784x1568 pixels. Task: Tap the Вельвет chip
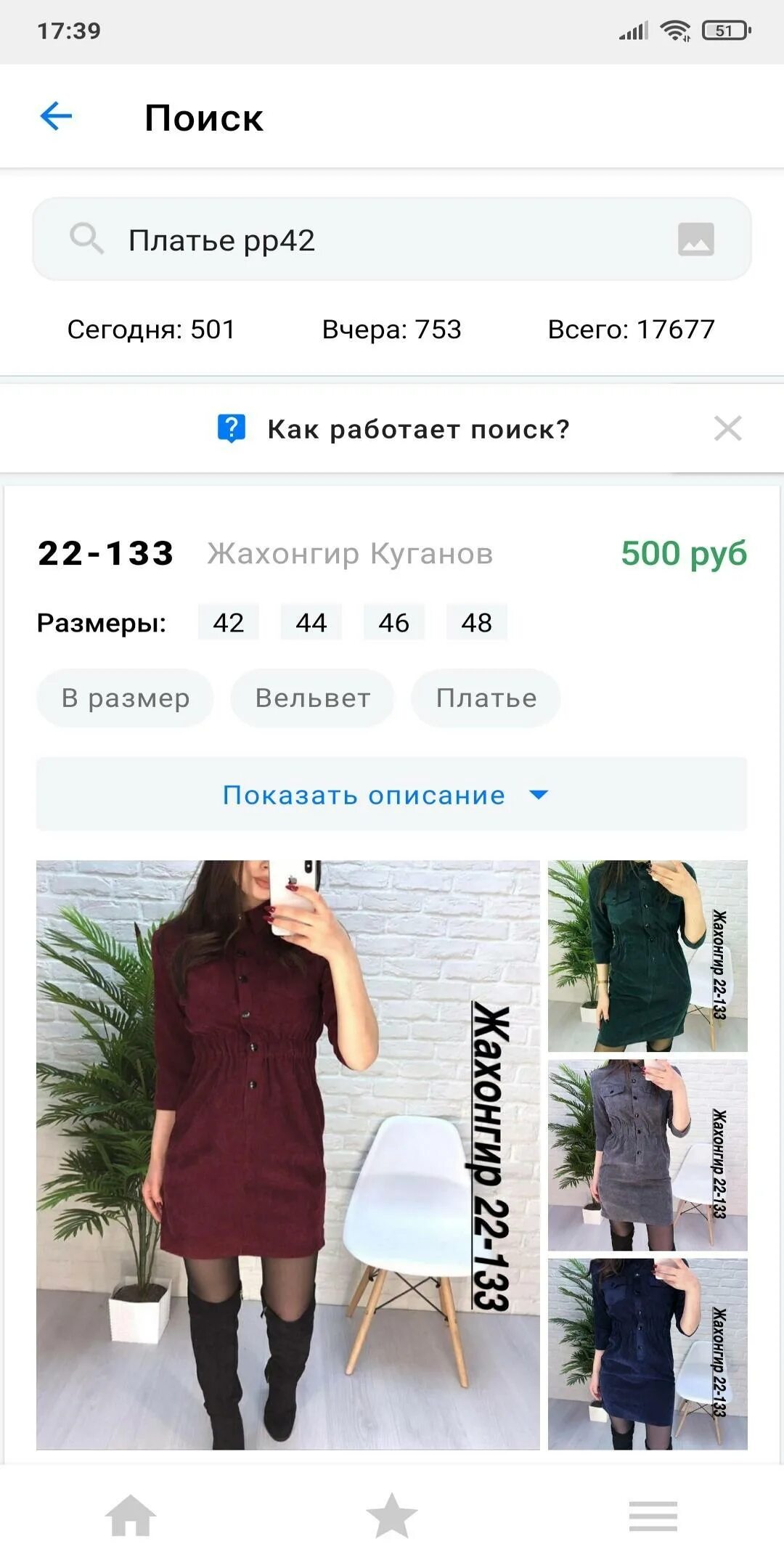313,698
